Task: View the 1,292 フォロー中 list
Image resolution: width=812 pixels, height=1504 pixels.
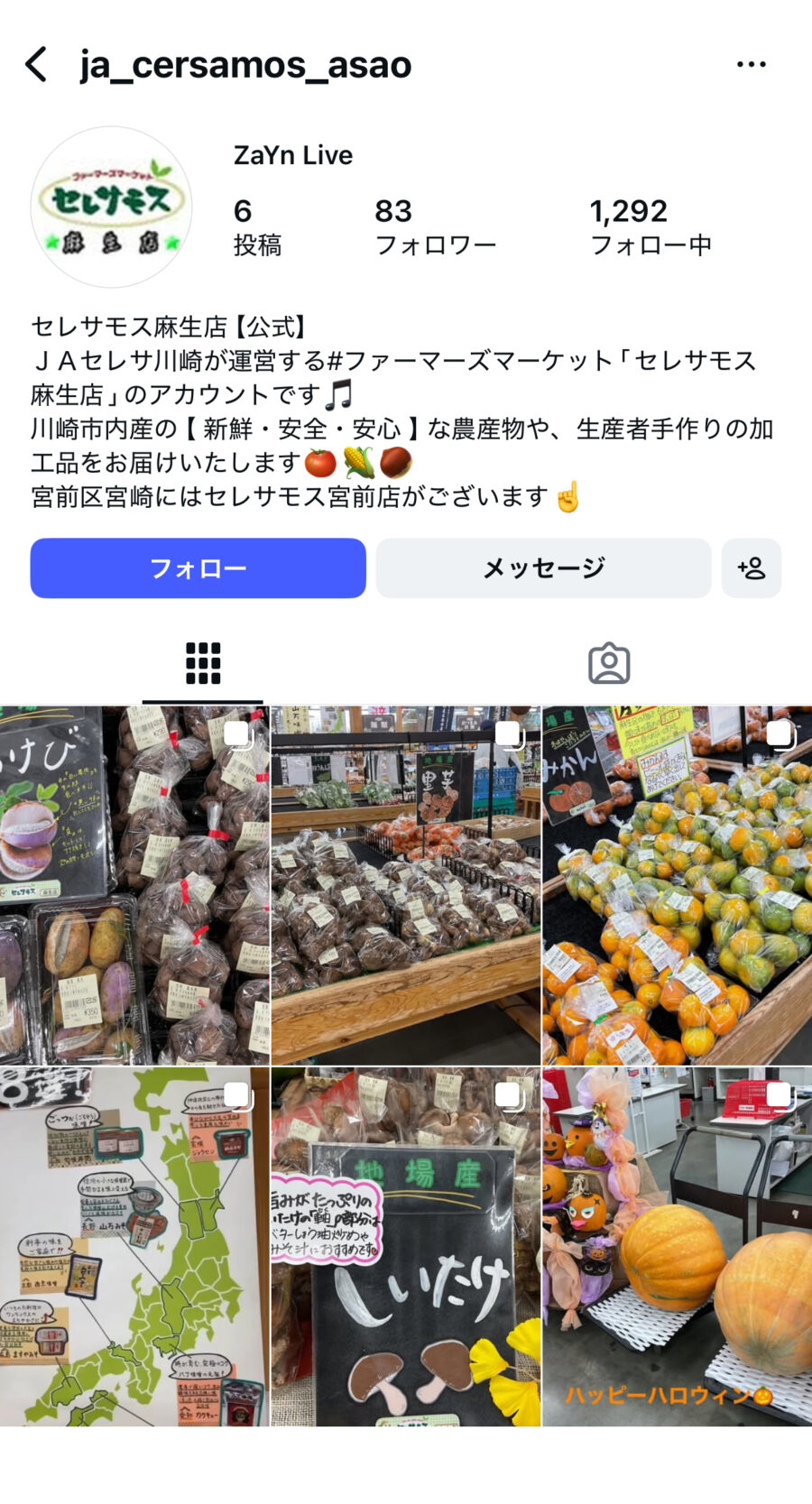Action: 651,226
